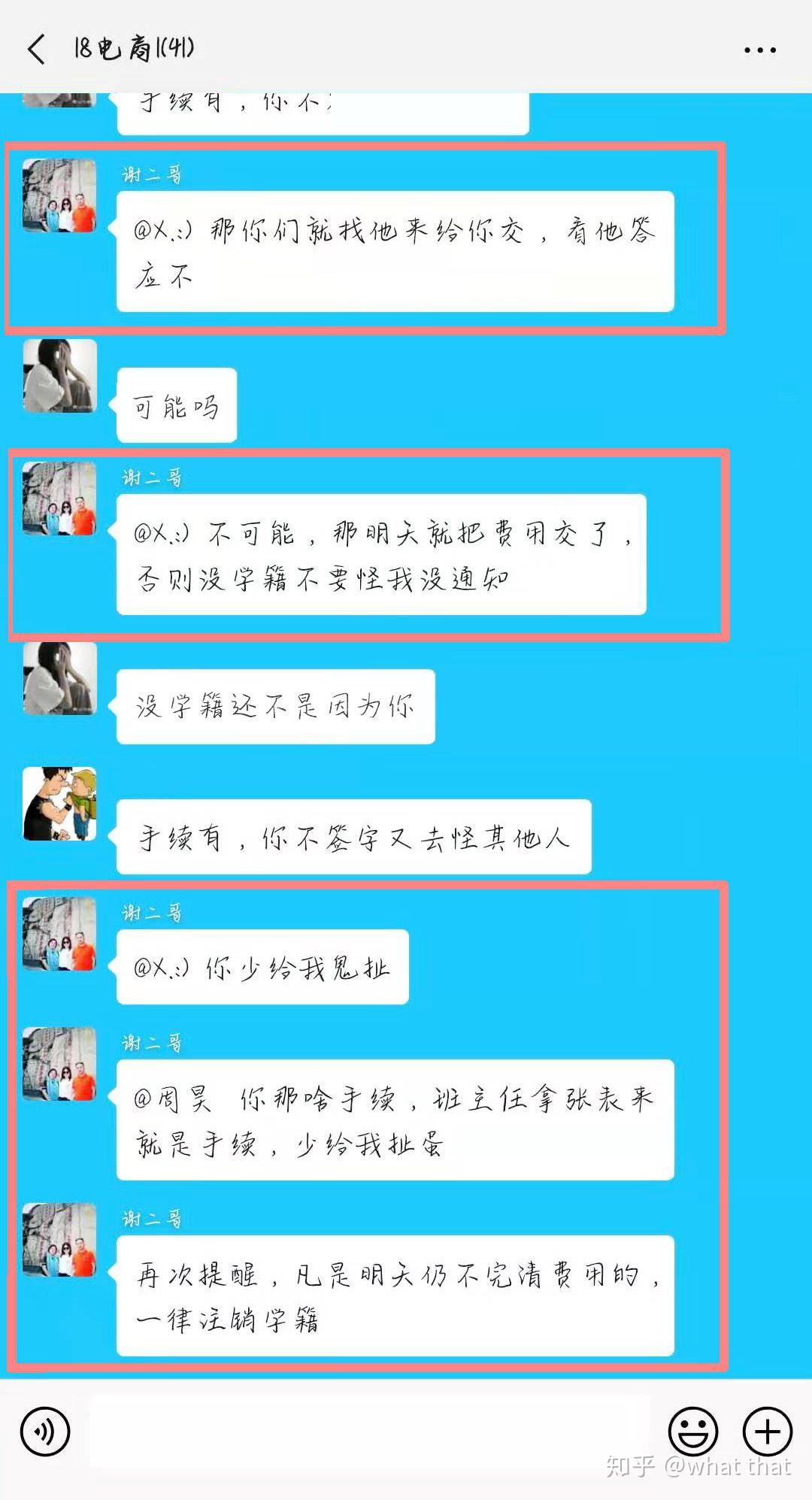Open avatar of sender of 可能吗
This screenshot has height=1500, width=812.
pyautogui.click(x=60, y=376)
